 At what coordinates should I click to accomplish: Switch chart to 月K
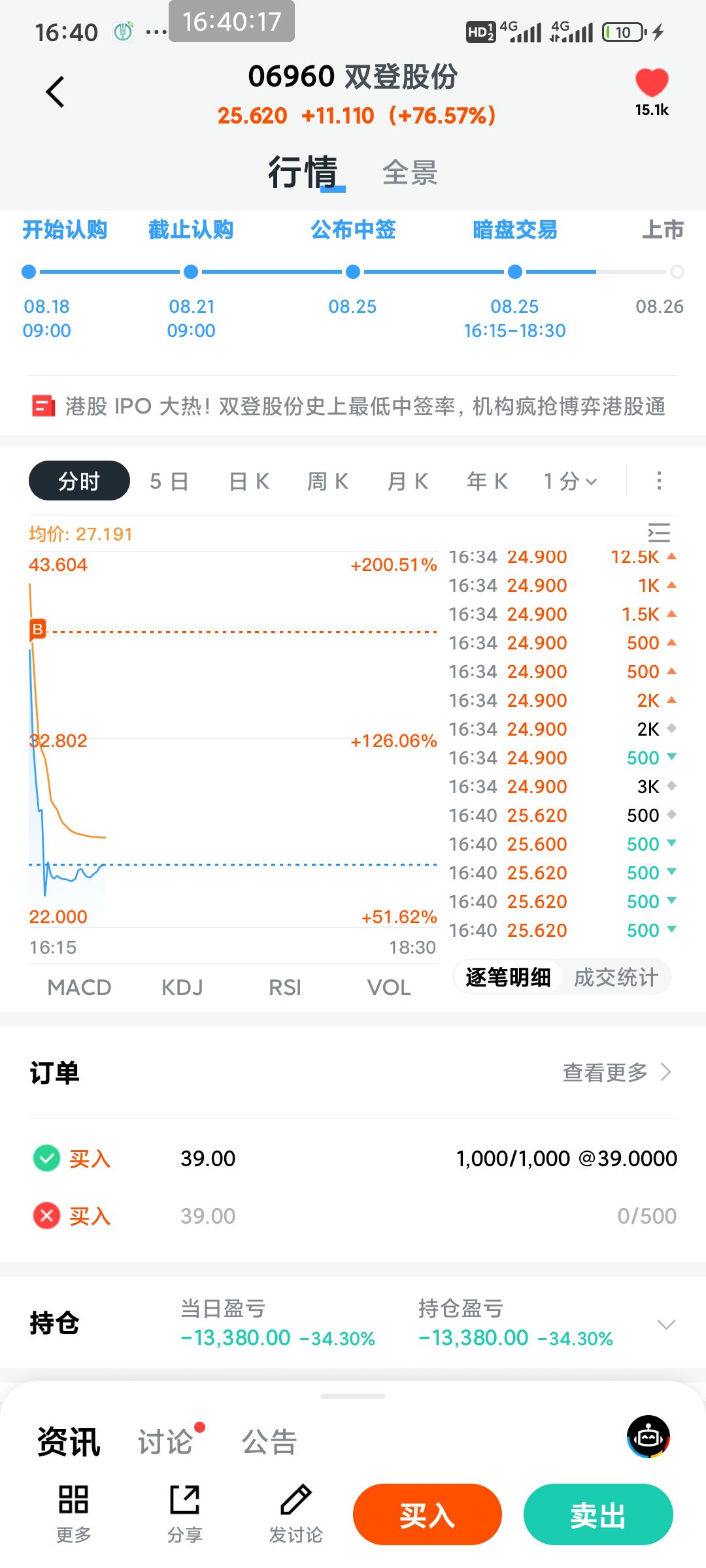coord(408,482)
